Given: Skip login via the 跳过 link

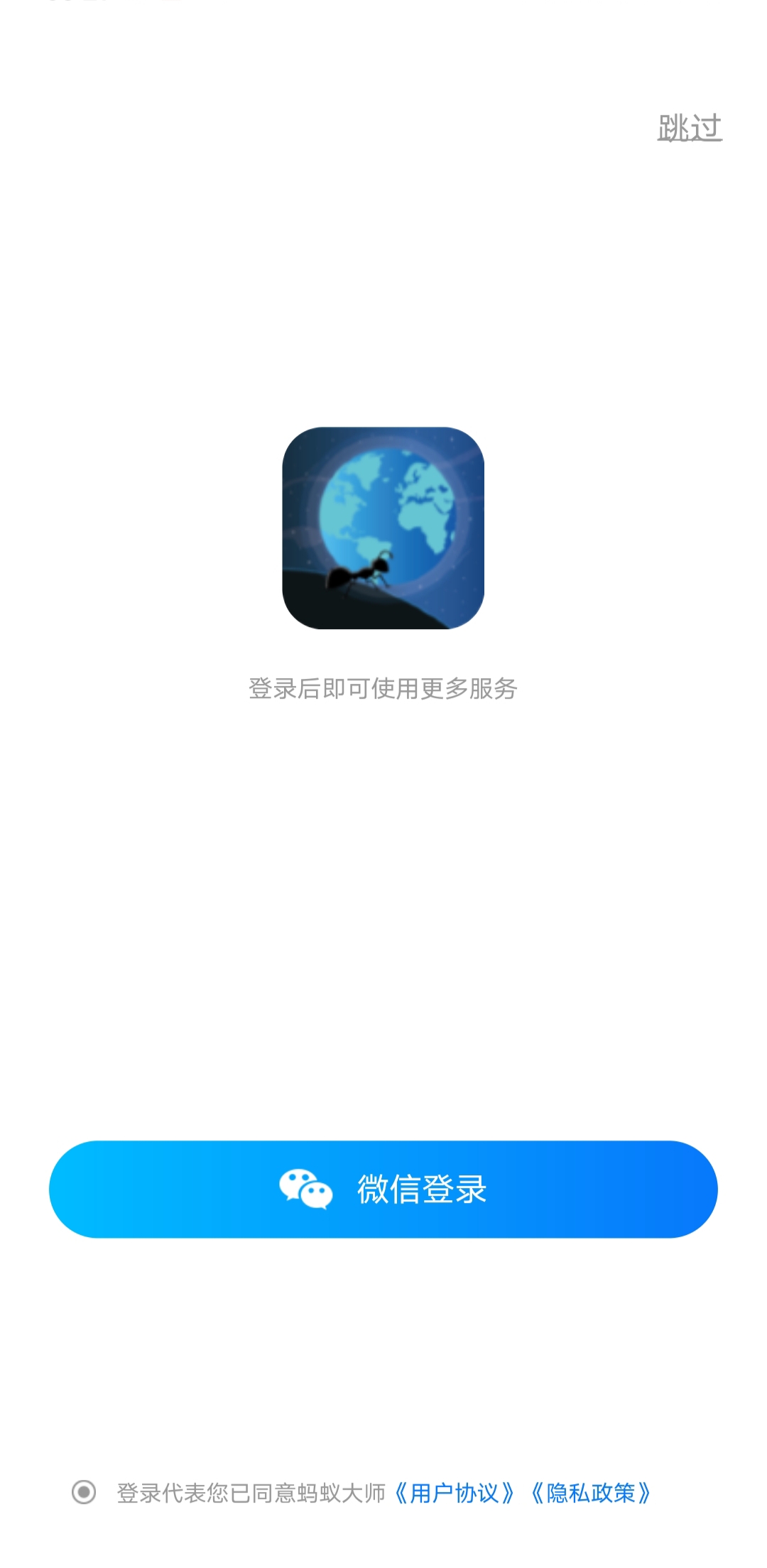Looking at the screenshot, I should pyautogui.click(x=690, y=128).
